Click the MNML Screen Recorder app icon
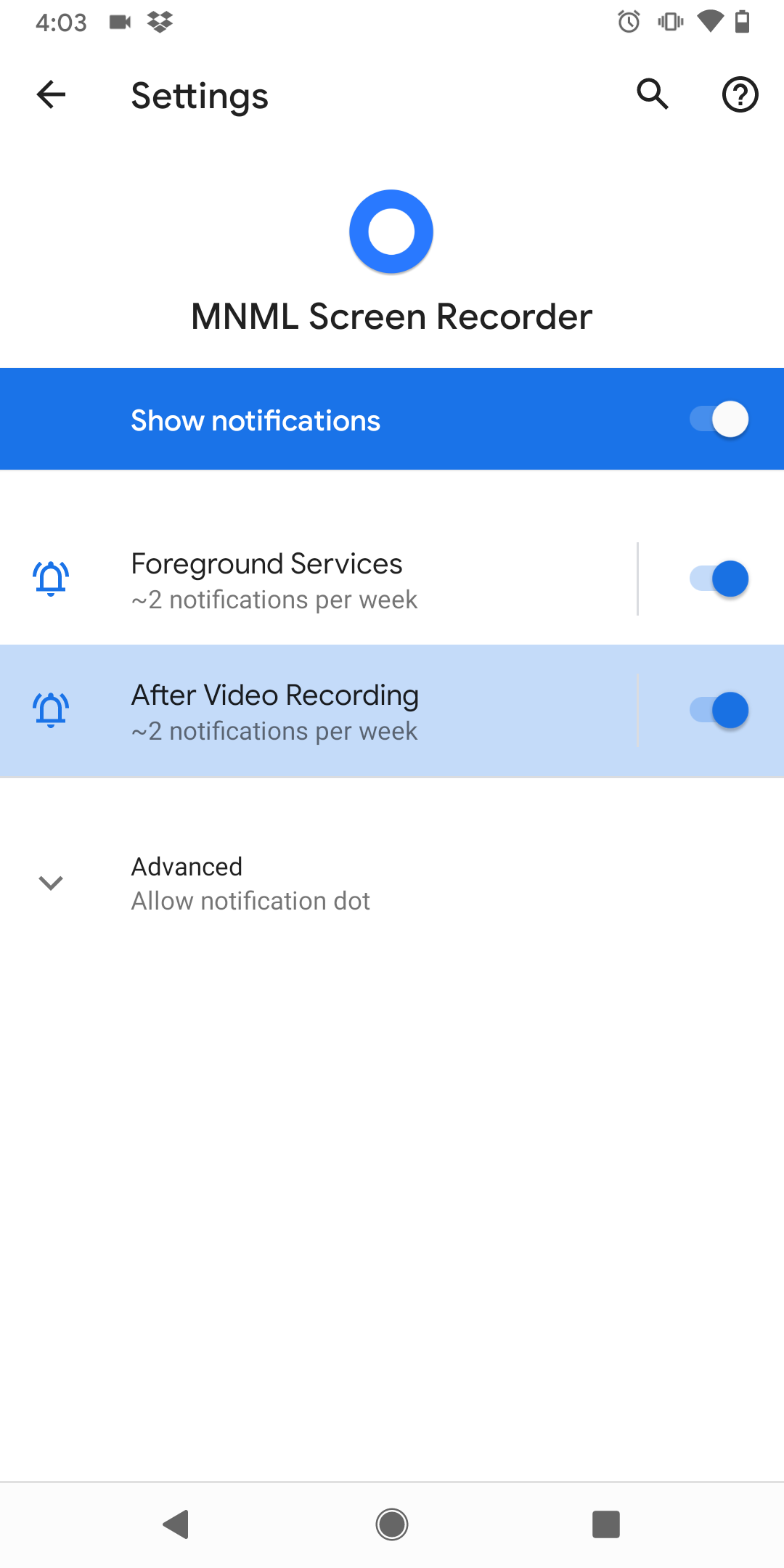The width and height of the screenshot is (784, 1568). [391, 231]
